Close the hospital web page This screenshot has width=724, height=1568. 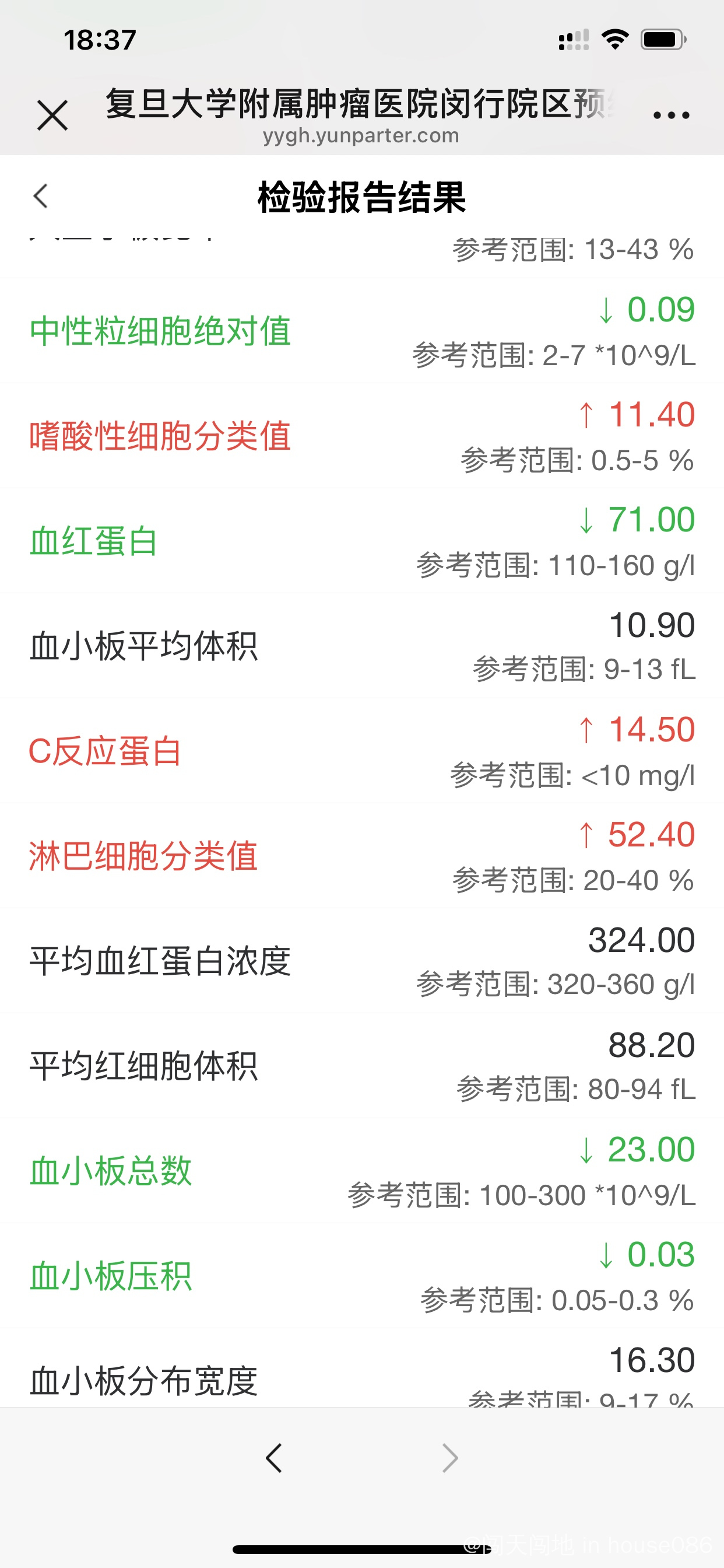52,115
